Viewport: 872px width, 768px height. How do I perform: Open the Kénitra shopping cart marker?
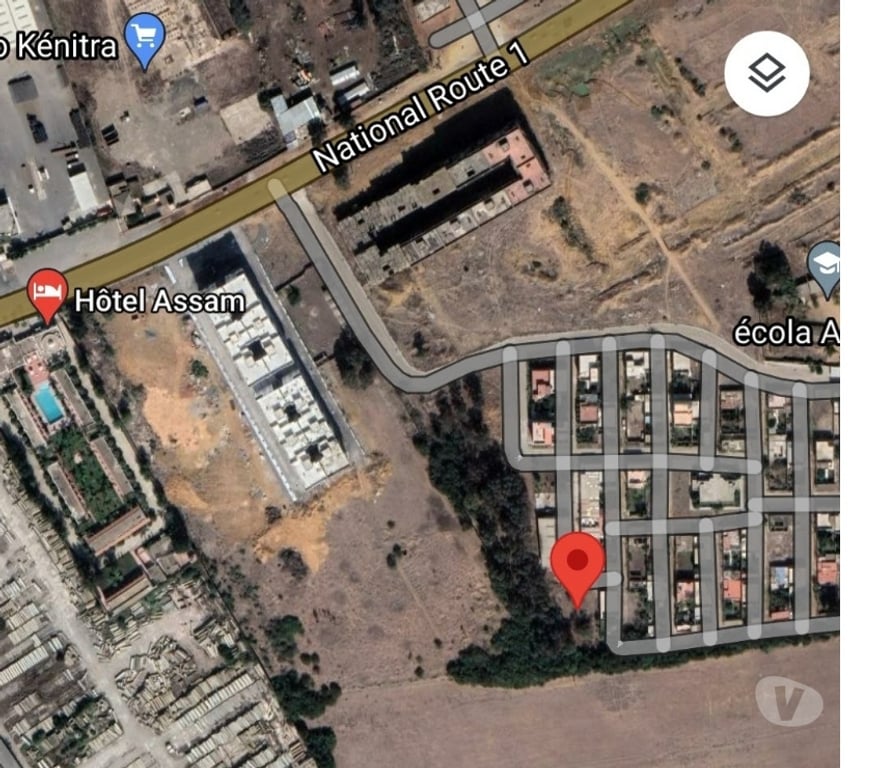(145, 38)
